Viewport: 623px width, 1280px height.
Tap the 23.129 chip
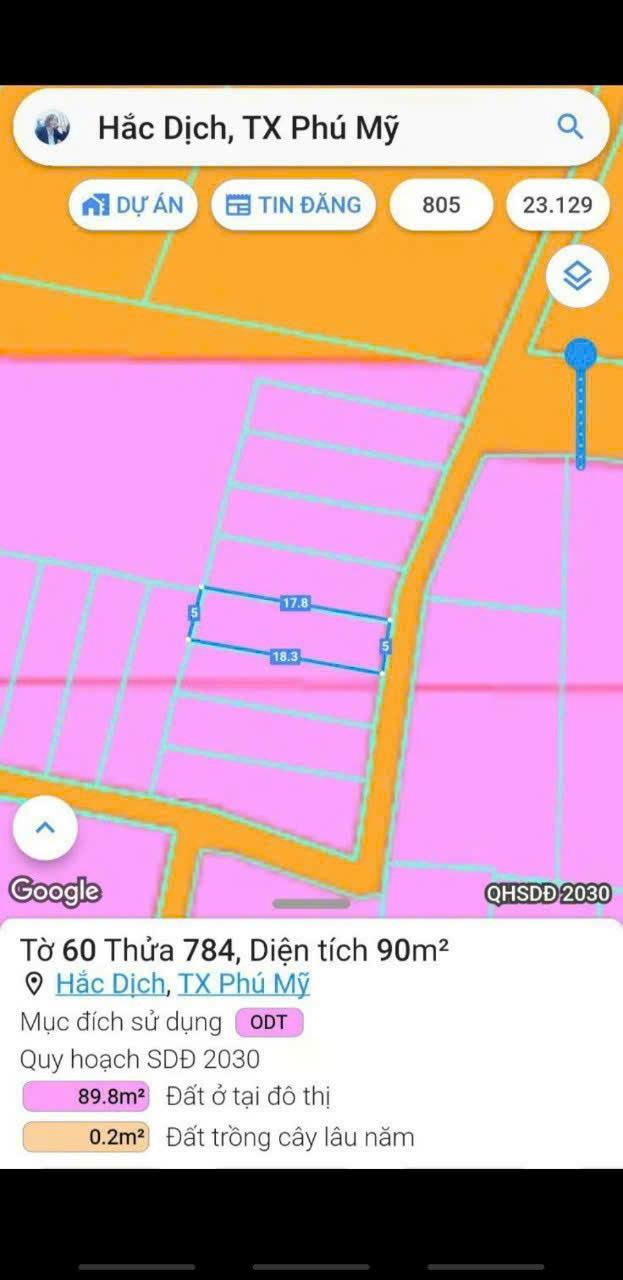[x=565, y=205]
